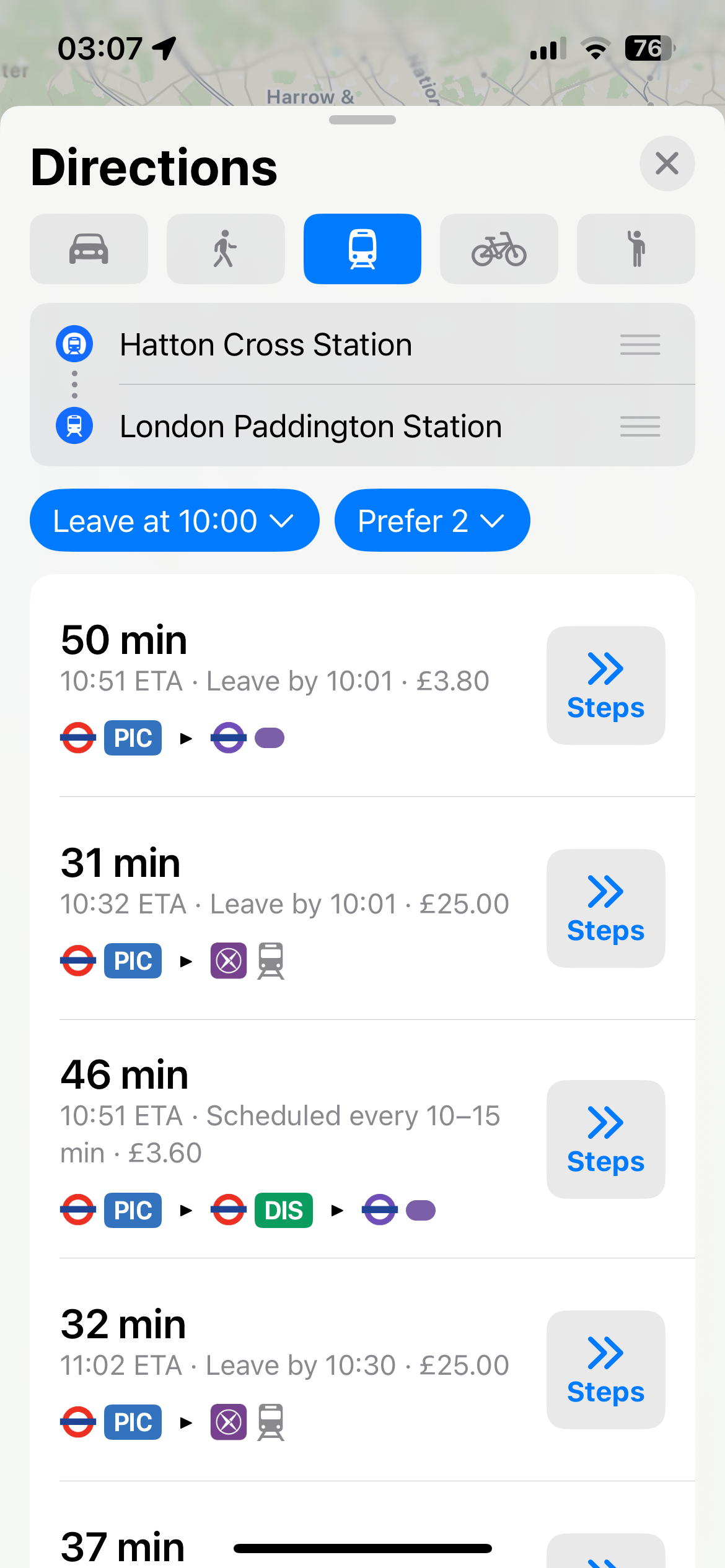Image resolution: width=725 pixels, height=1568 pixels.
Task: Edit the Hatton Cross Station starting point
Action: tap(266, 344)
